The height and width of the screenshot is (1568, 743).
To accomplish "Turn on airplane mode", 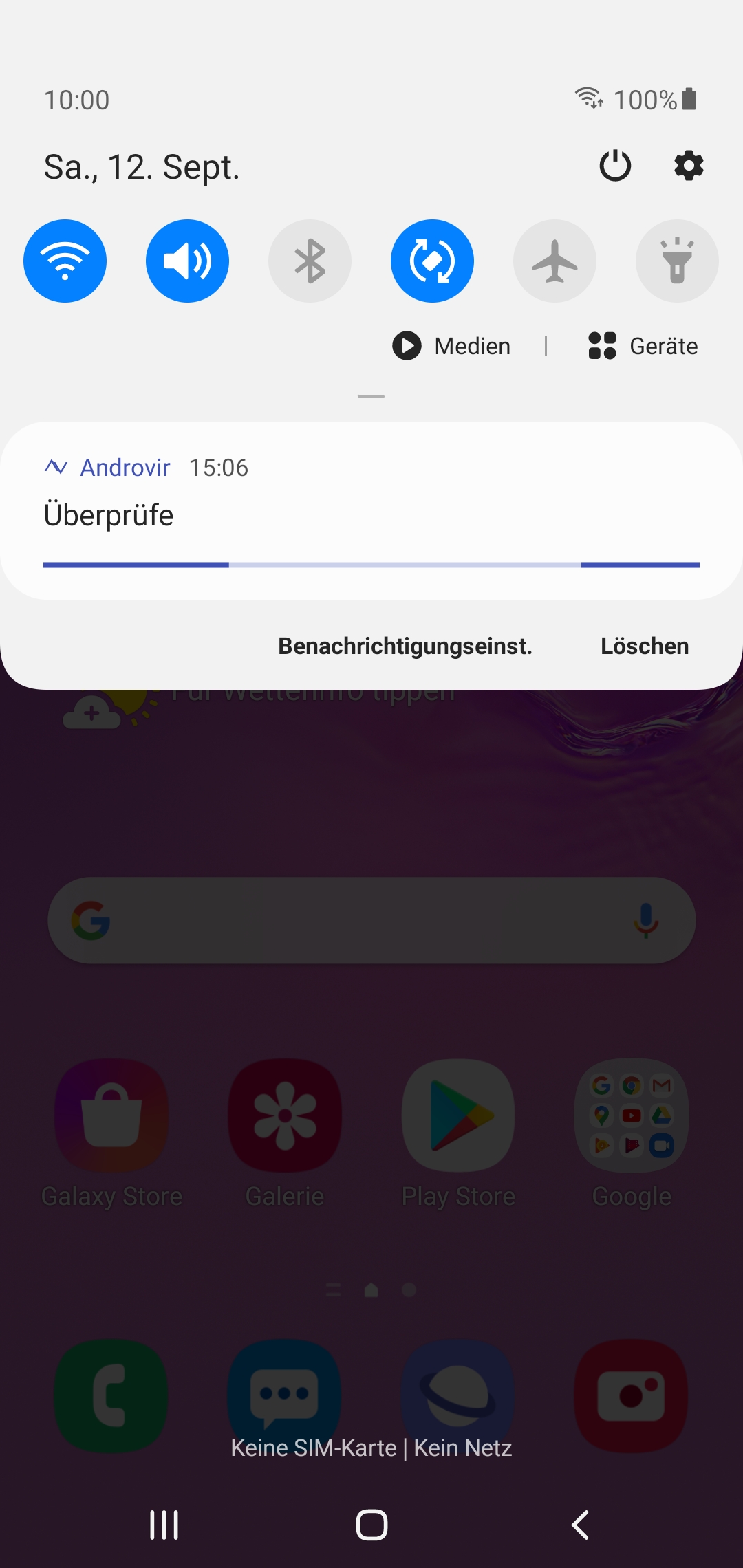I will pos(554,261).
